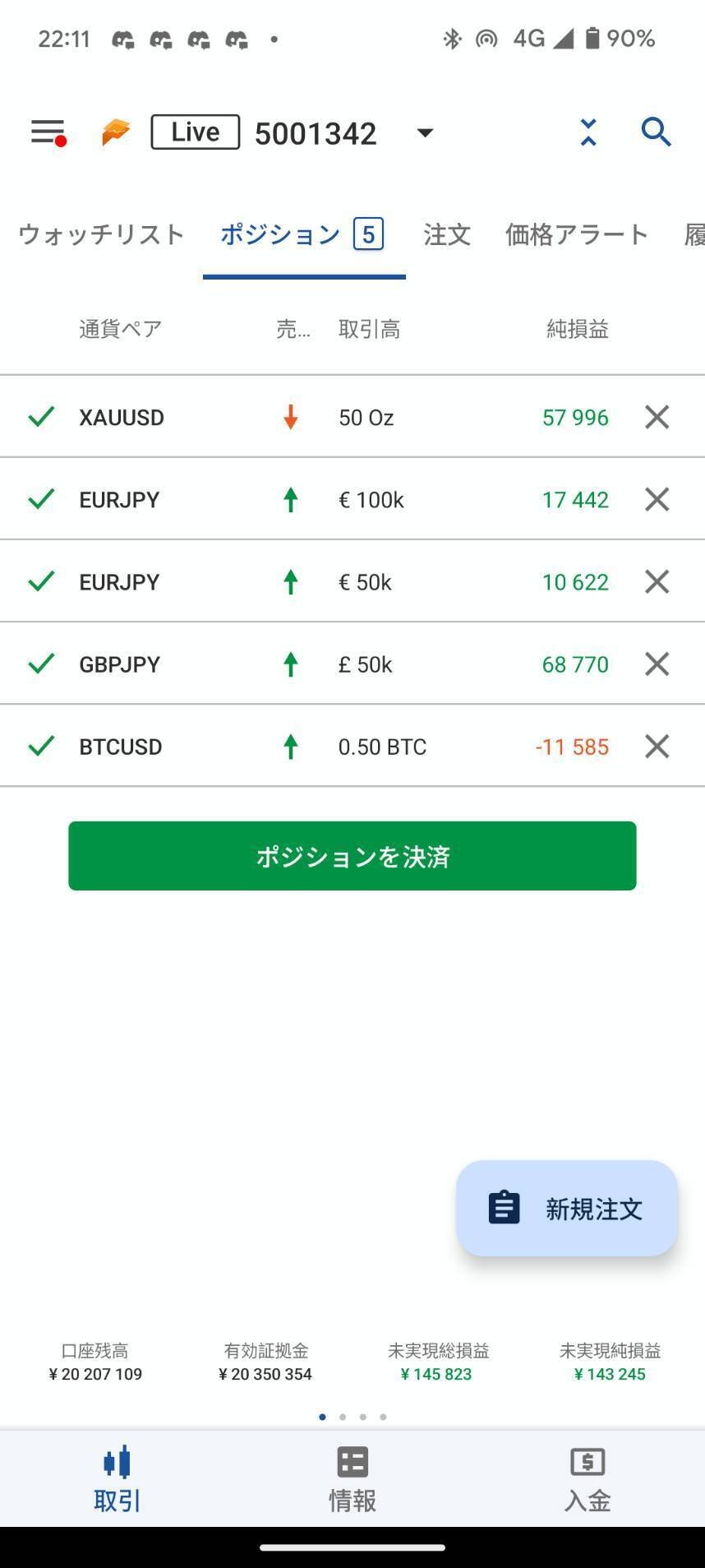Toggle the checkmark beside GBPJPY position

41,664
